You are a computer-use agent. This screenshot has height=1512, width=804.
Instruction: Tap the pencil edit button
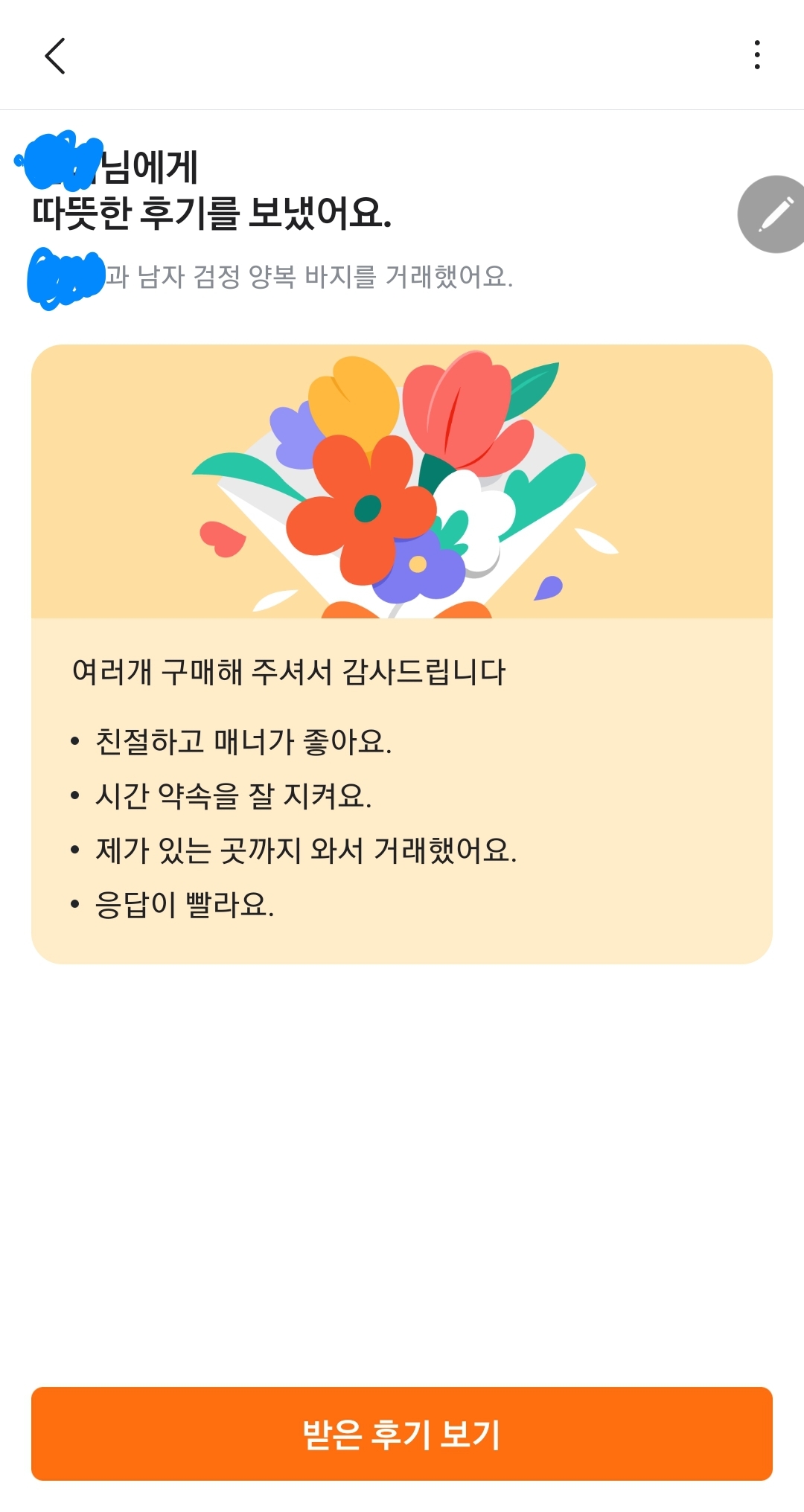[774, 214]
